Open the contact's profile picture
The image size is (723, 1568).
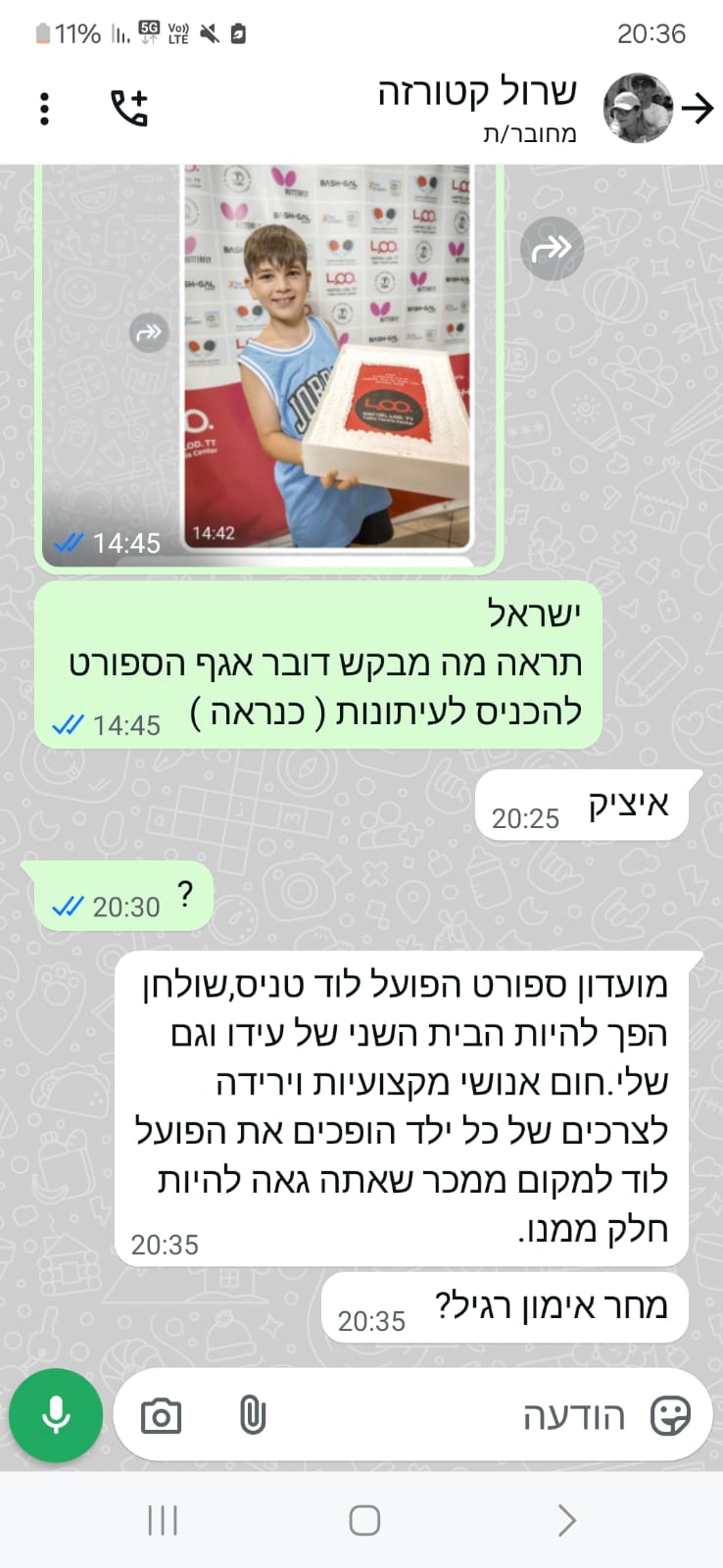pyautogui.click(x=638, y=108)
